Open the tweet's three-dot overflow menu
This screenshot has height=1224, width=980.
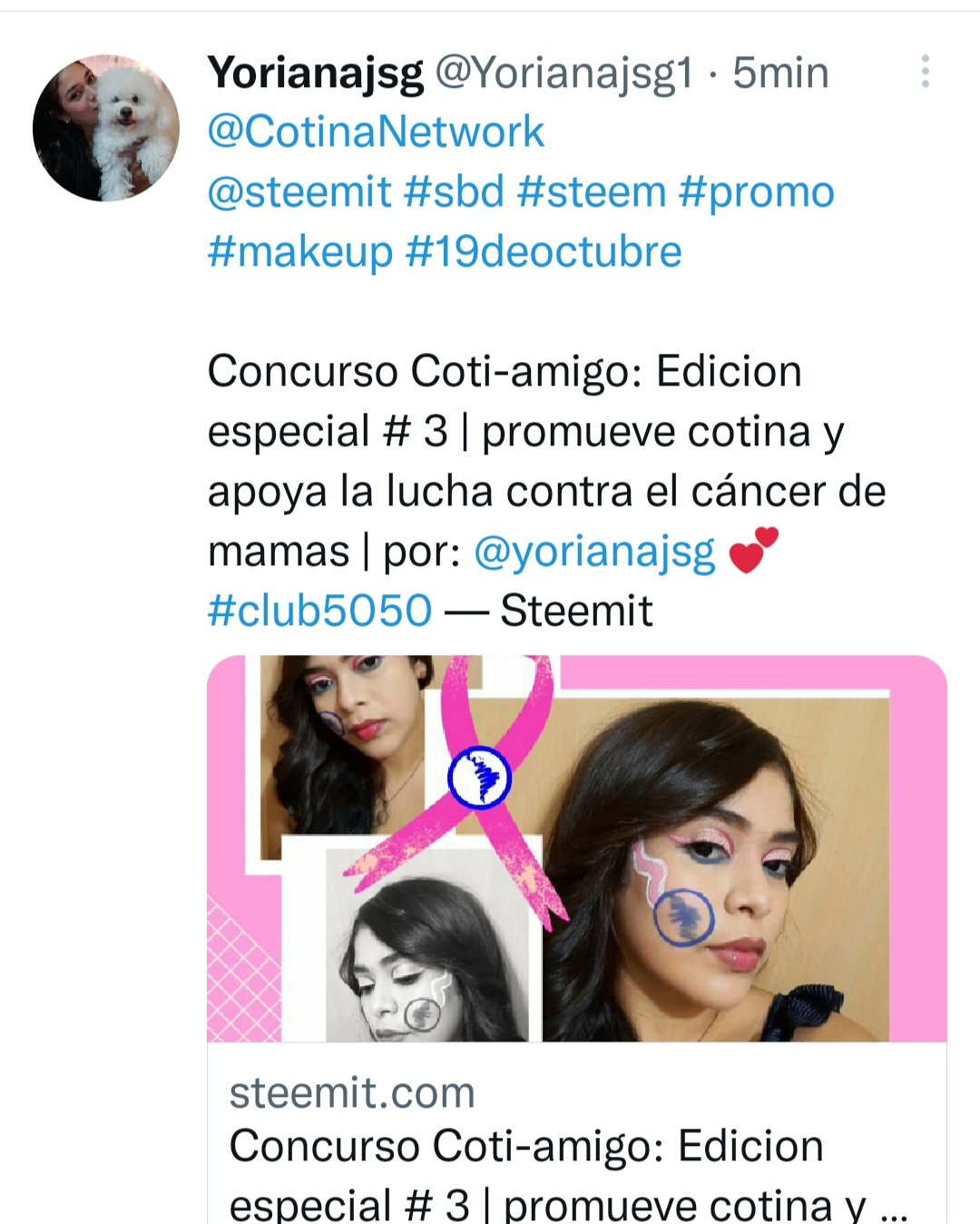click(x=925, y=72)
